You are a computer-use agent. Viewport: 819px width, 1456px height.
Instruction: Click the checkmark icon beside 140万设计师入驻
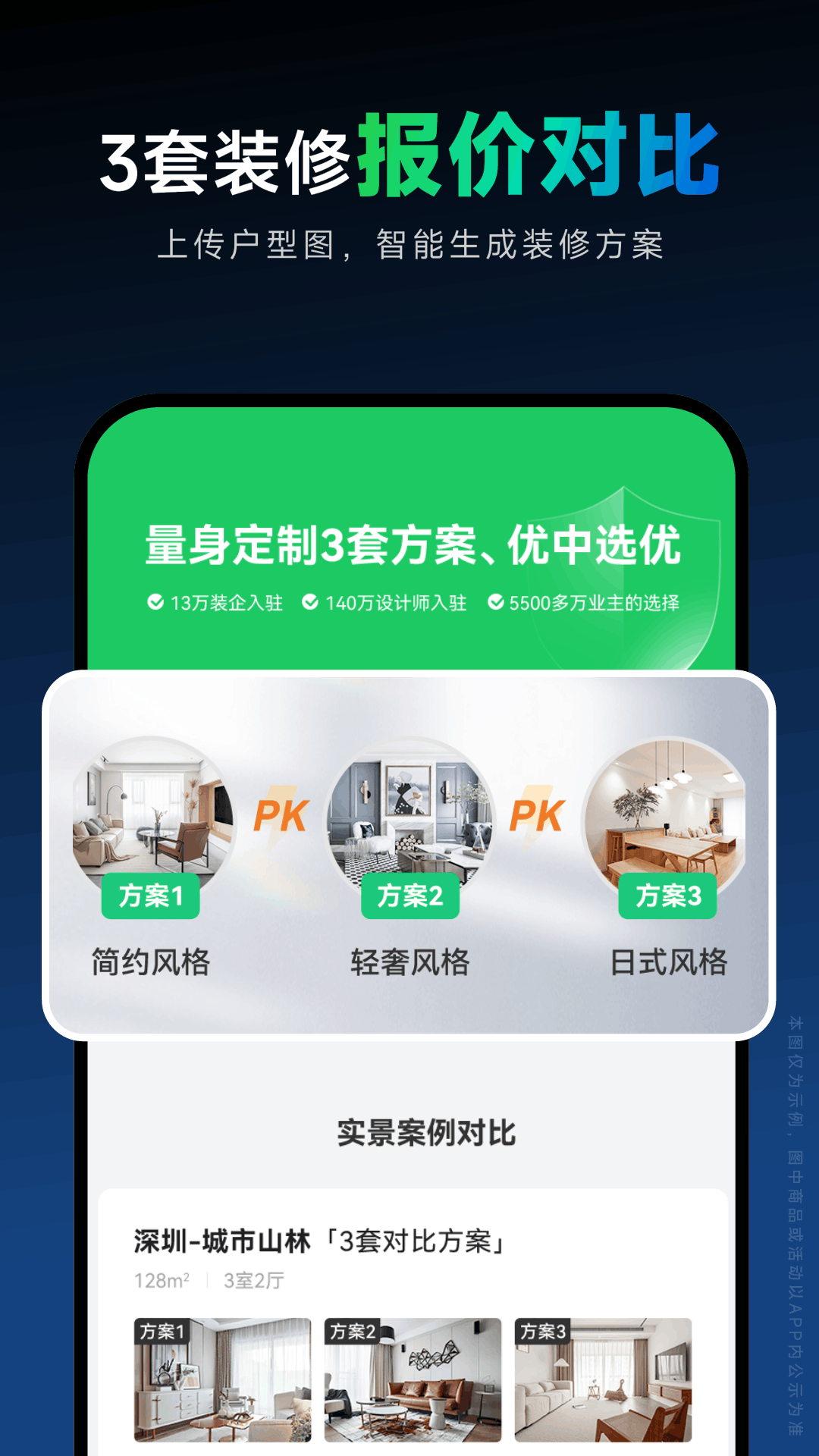pyautogui.click(x=309, y=603)
